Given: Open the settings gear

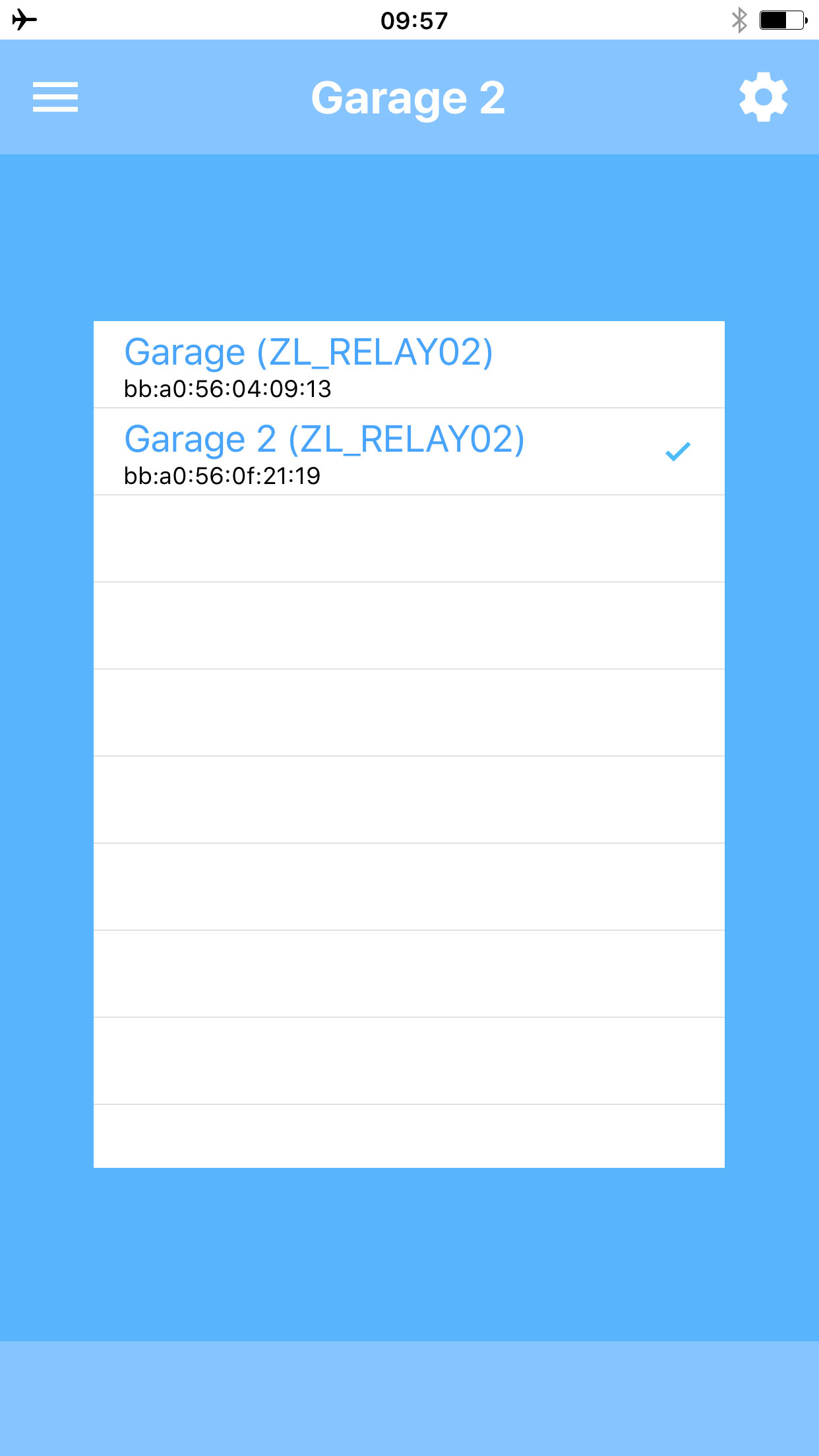Looking at the screenshot, I should pyautogui.click(x=763, y=97).
